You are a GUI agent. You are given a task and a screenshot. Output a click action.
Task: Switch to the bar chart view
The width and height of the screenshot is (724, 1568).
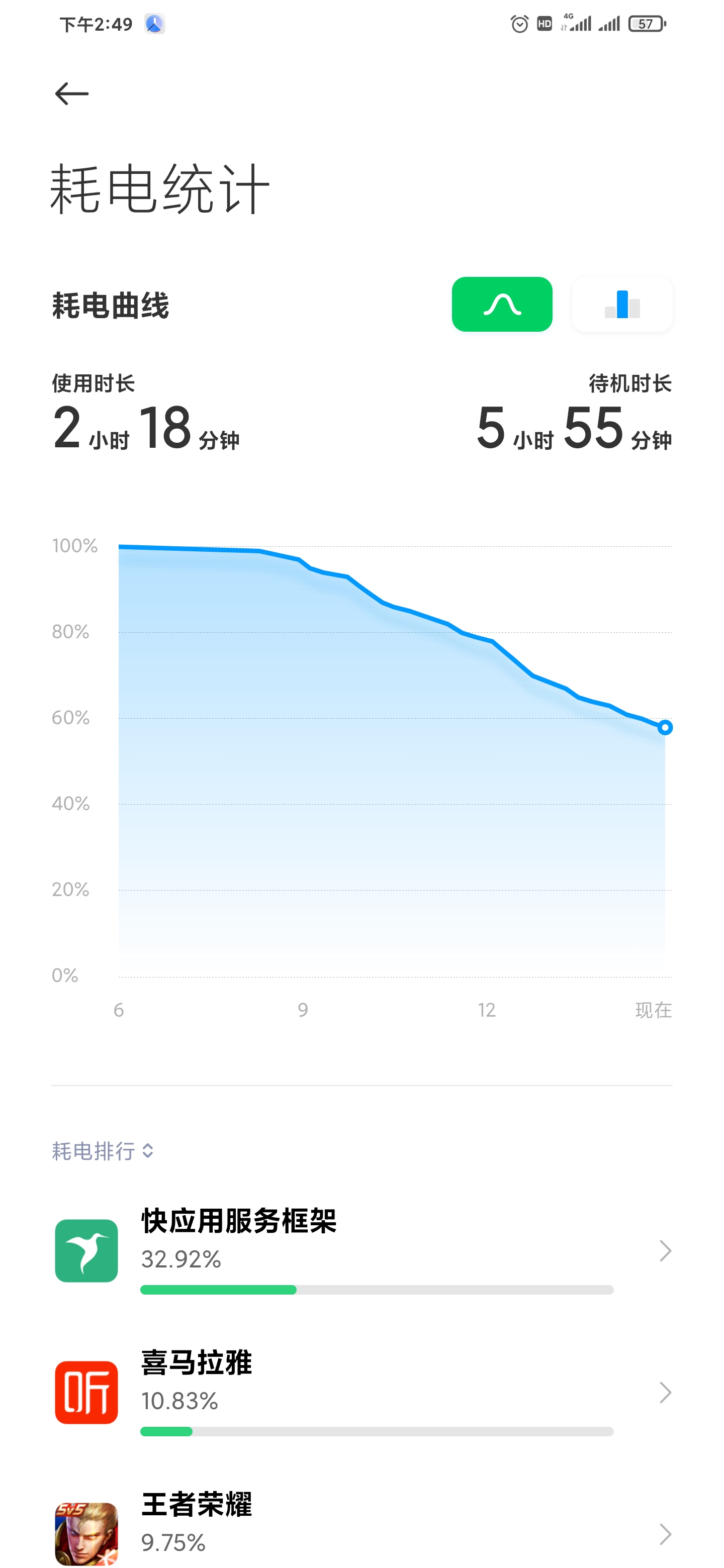pos(622,305)
